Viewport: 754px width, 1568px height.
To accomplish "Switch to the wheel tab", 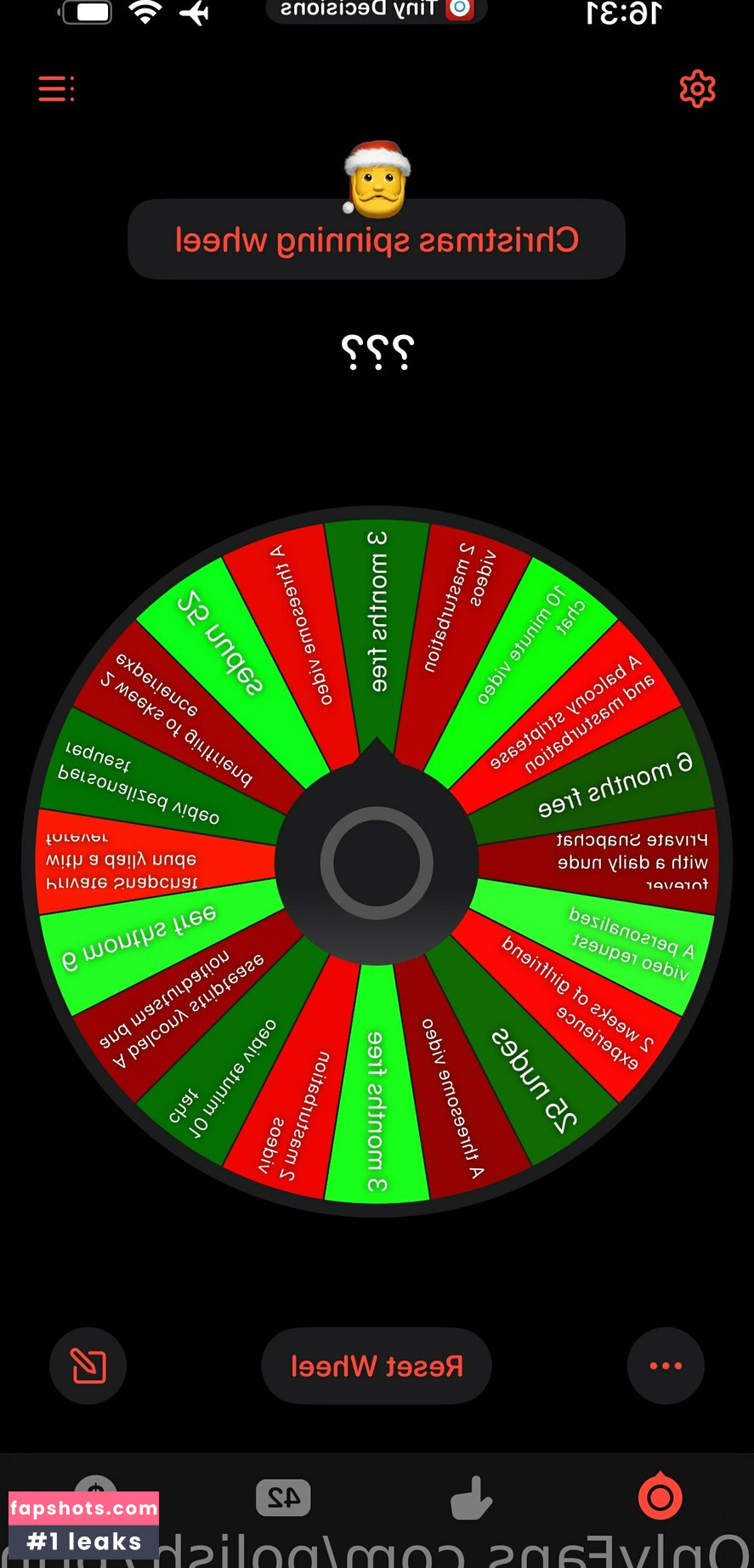I will [x=660, y=1497].
